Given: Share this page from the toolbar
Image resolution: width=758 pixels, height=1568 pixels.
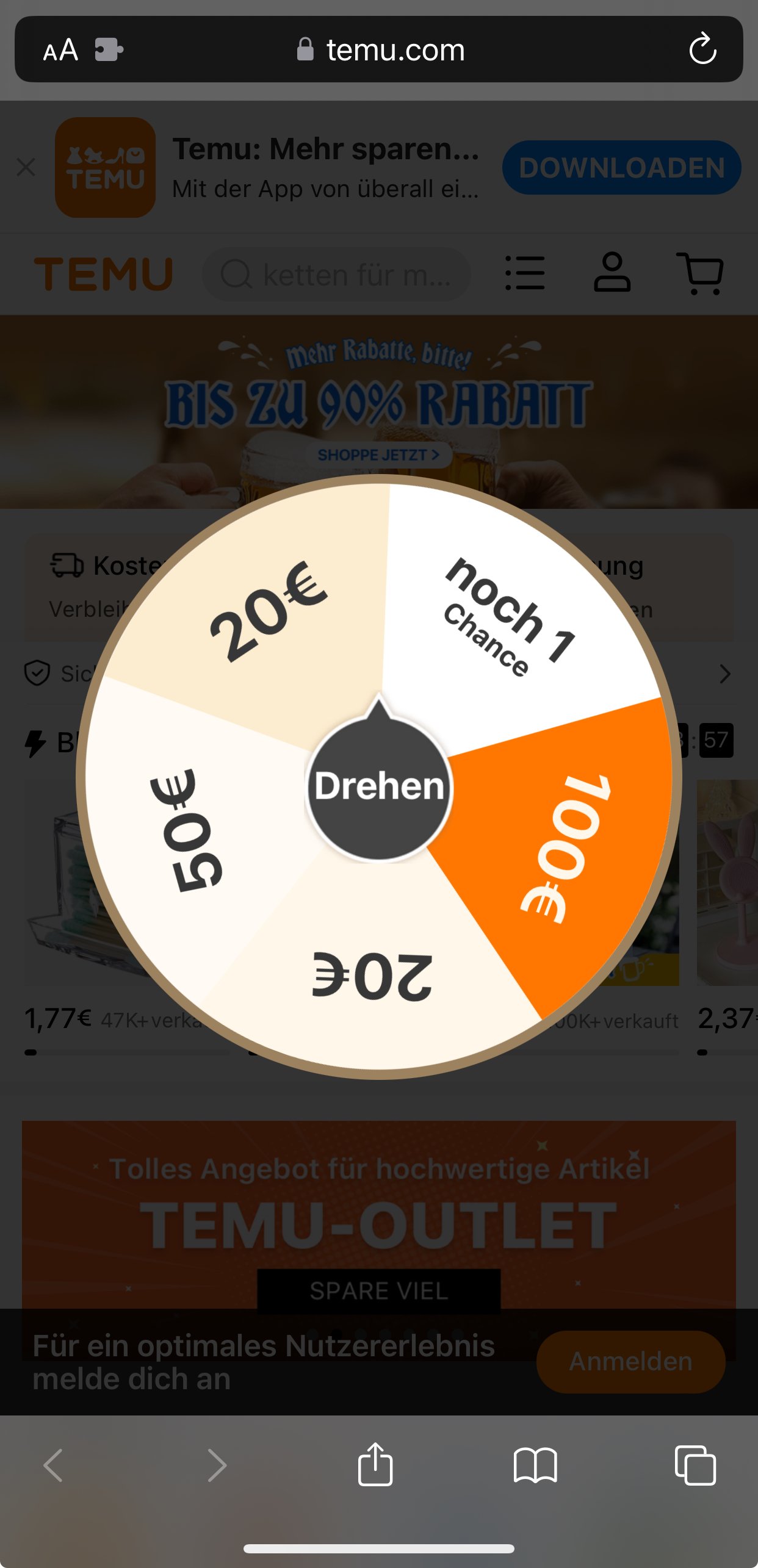Looking at the screenshot, I should tap(375, 1464).
